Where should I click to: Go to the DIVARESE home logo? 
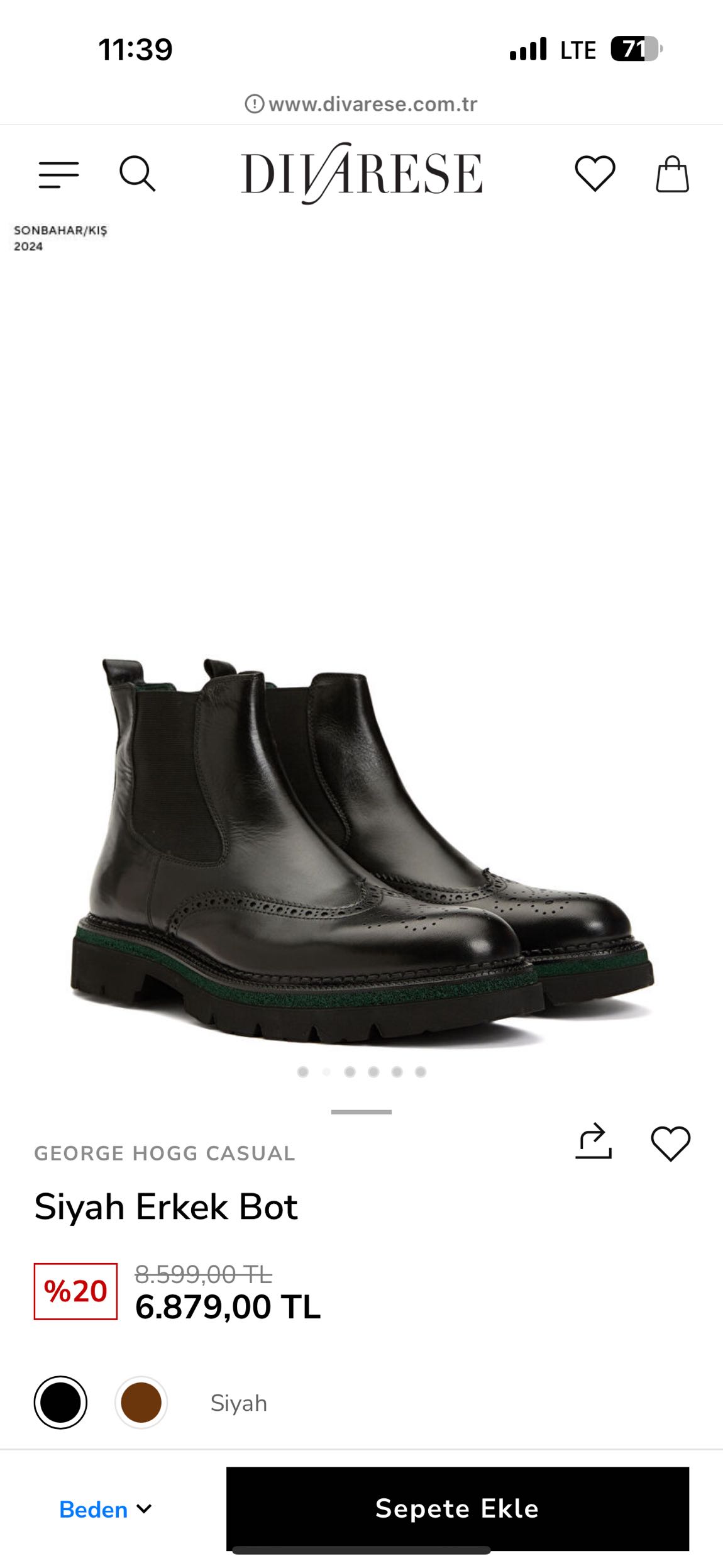coord(361,174)
